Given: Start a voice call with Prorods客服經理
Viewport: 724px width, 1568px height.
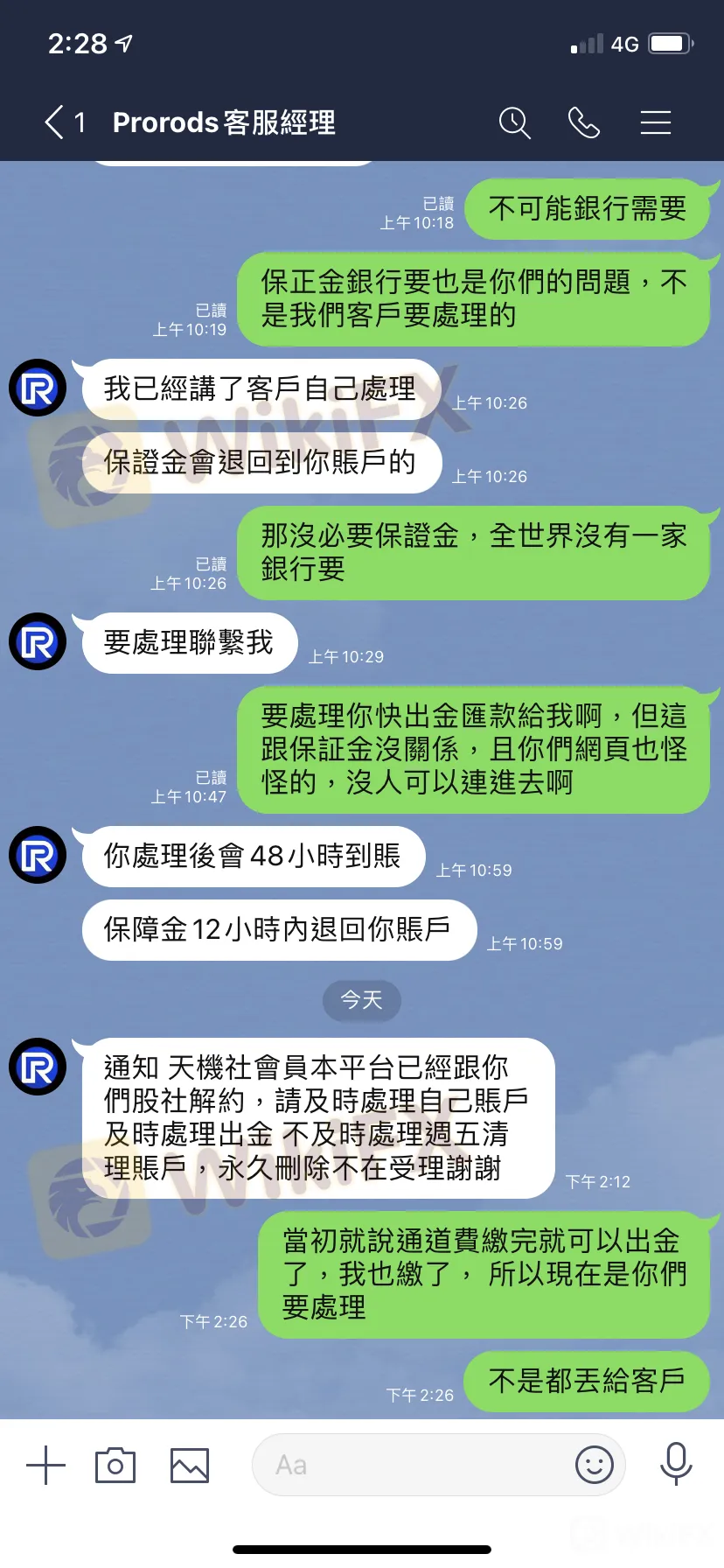Looking at the screenshot, I should pos(584,122).
